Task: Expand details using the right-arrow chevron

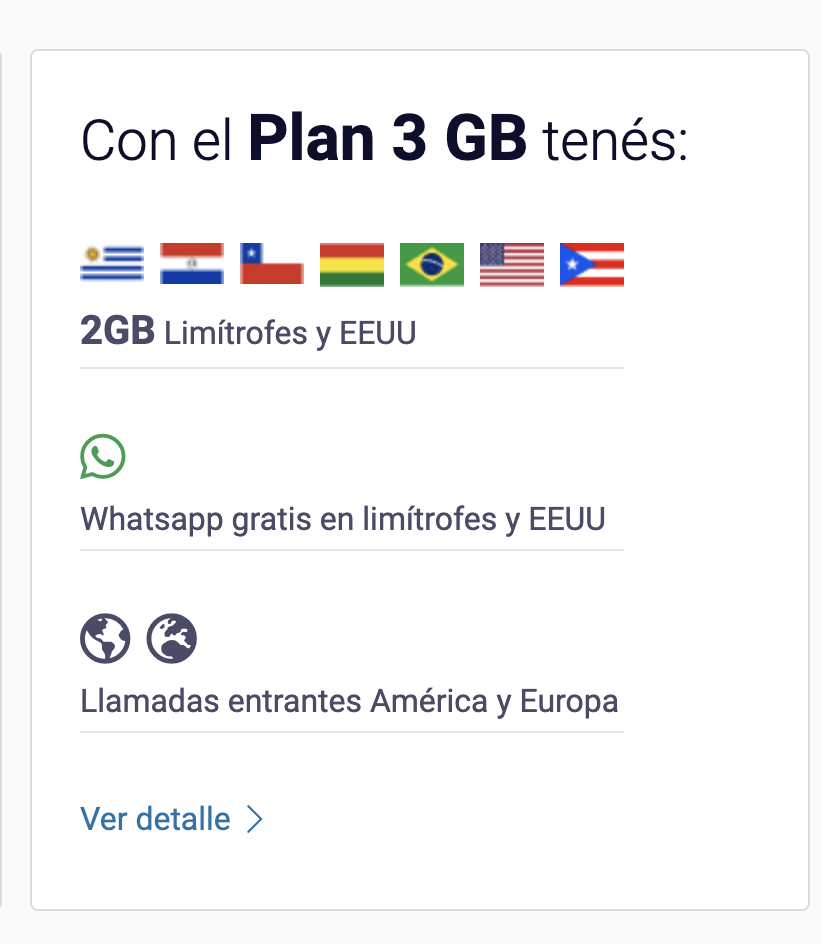Action: 255,819
